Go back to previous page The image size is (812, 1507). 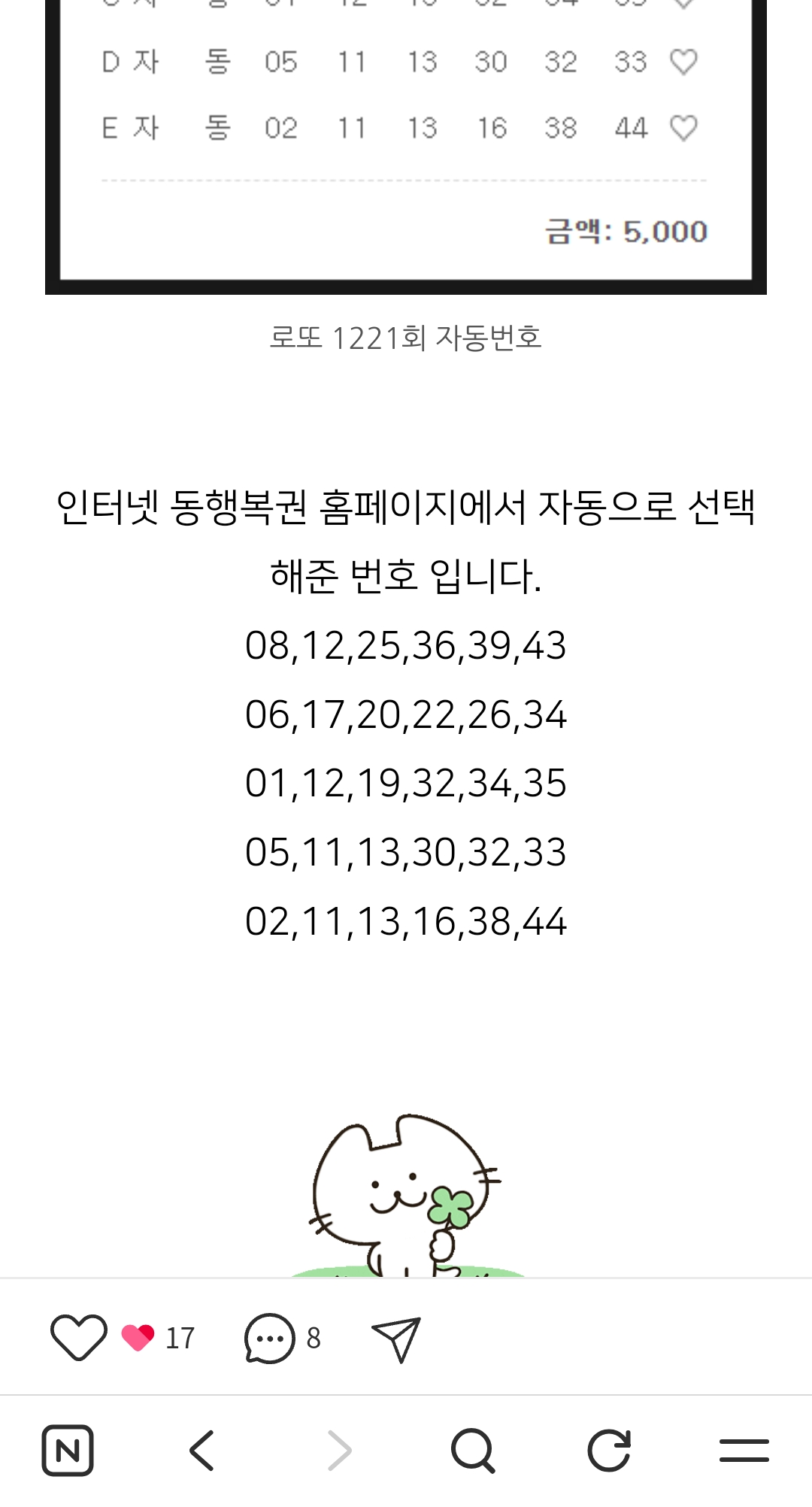(202, 1451)
